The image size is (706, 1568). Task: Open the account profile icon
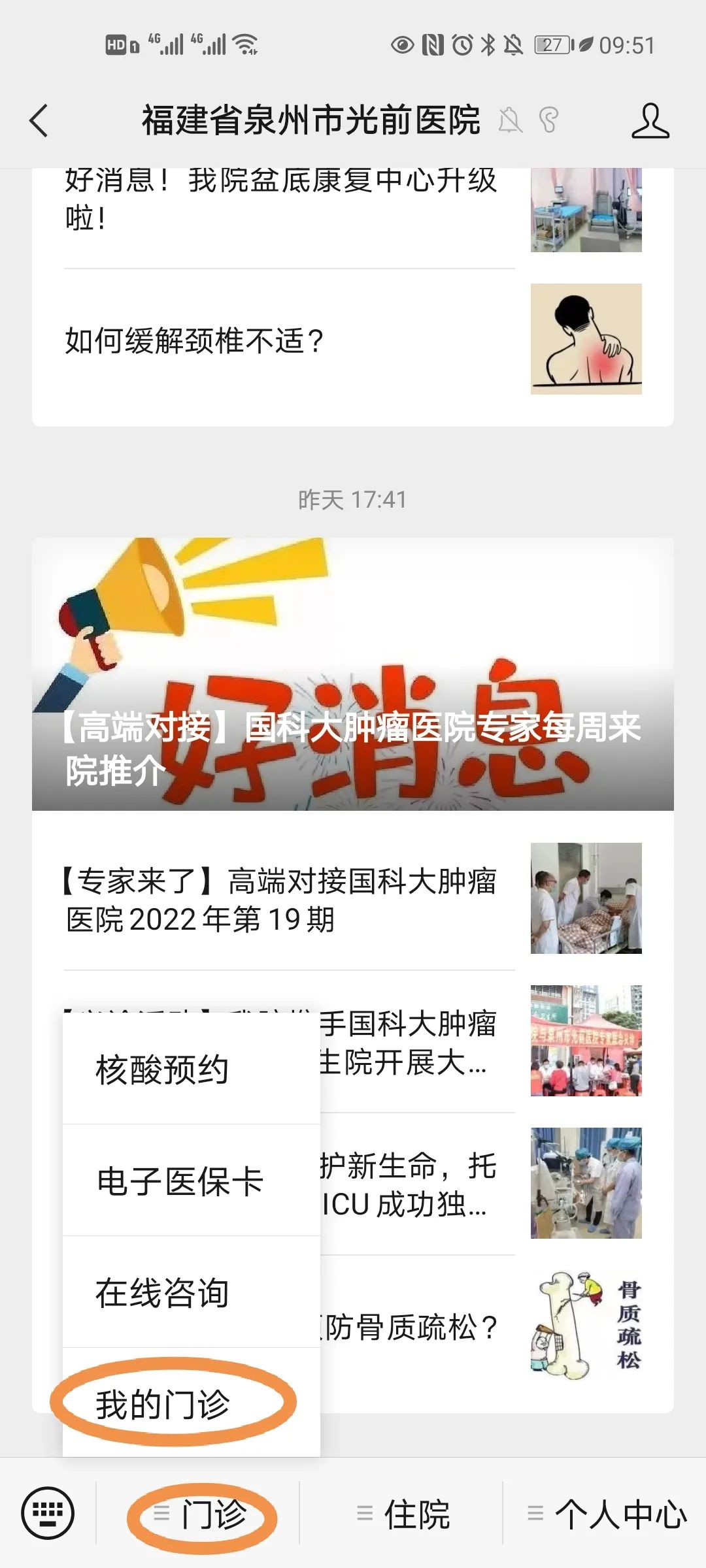click(x=650, y=121)
